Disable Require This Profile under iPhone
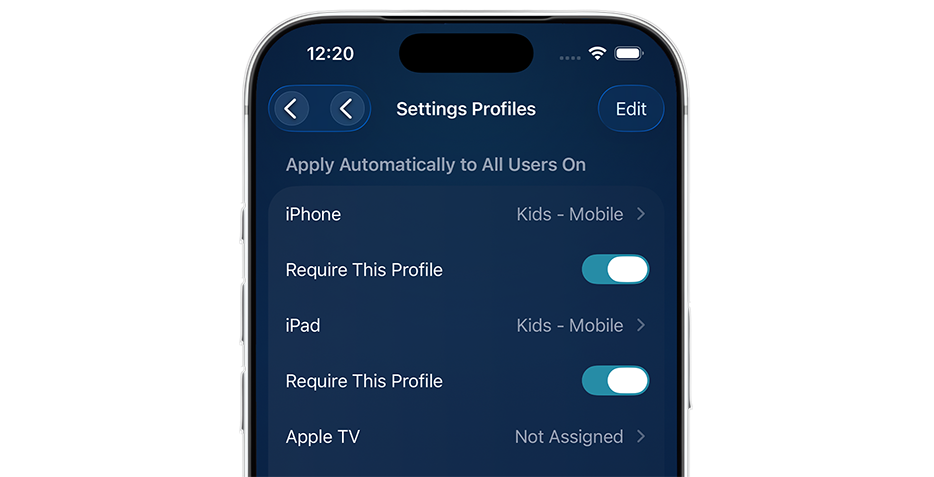934x477 pixels. pyautogui.click(x=615, y=270)
